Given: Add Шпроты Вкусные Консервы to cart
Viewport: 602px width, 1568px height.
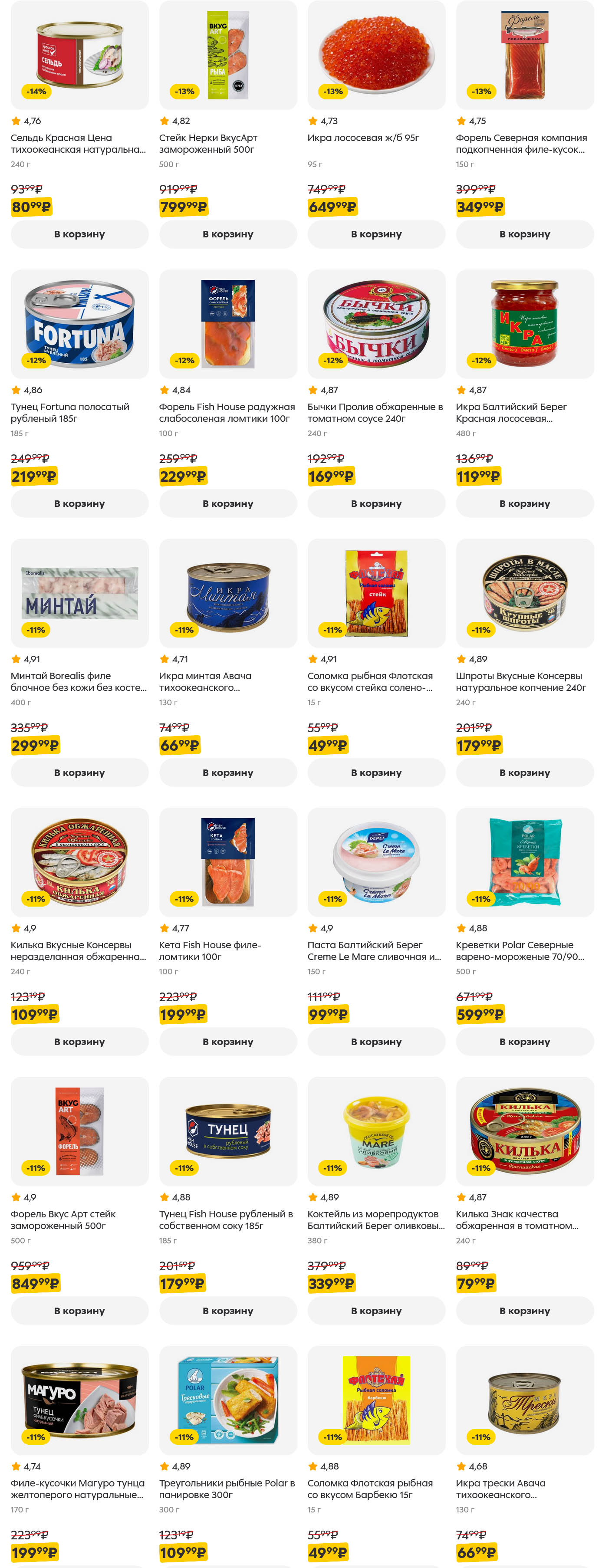Looking at the screenshot, I should (524, 772).
